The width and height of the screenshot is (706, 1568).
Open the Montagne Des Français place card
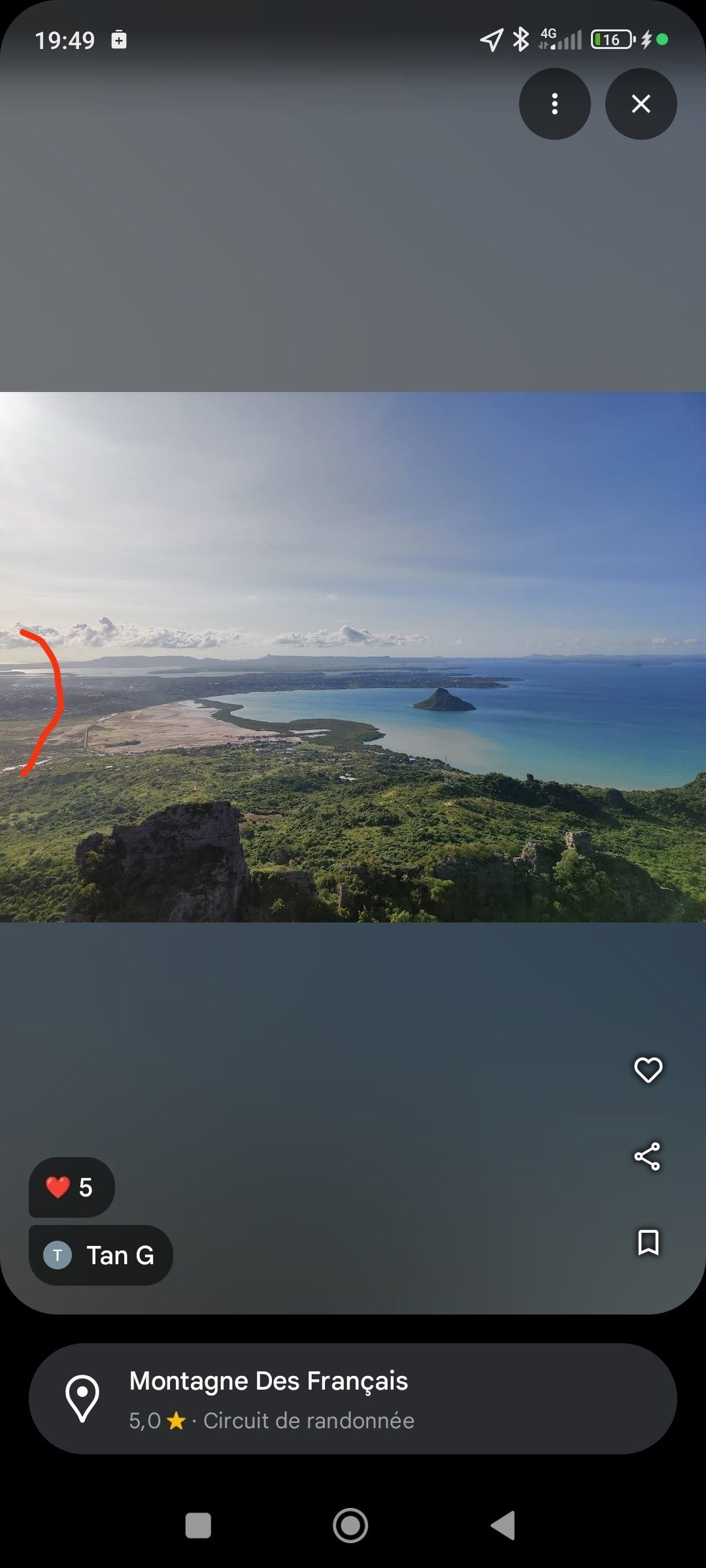[353, 1399]
